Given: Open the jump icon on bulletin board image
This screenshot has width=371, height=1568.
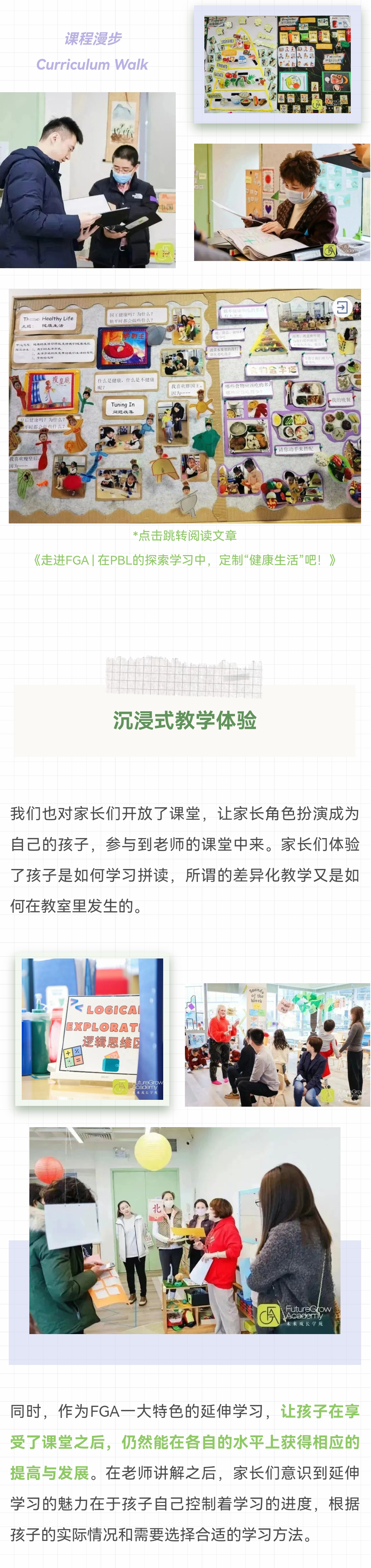Looking at the screenshot, I should [342, 307].
